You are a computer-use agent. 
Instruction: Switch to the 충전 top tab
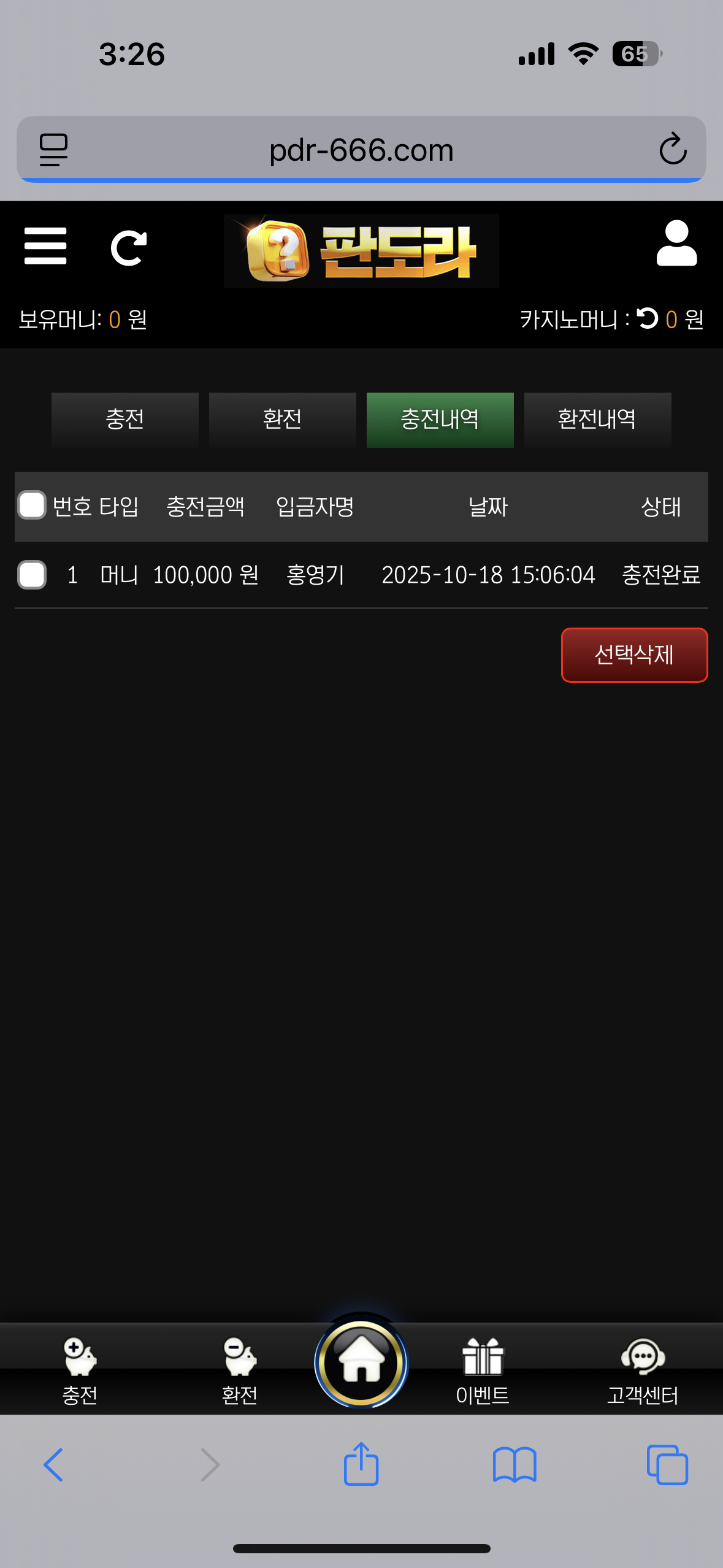pos(125,420)
